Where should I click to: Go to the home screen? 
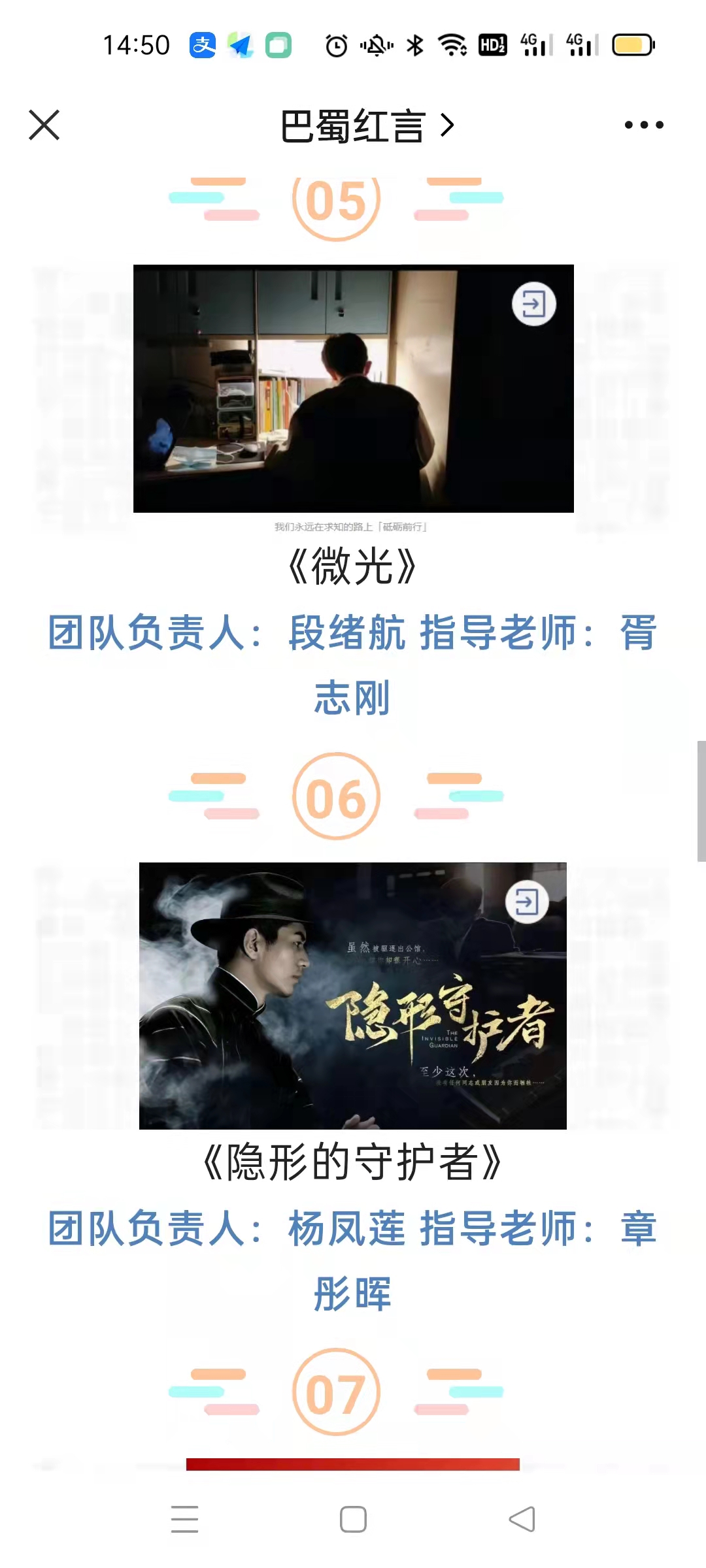click(353, 1519)
